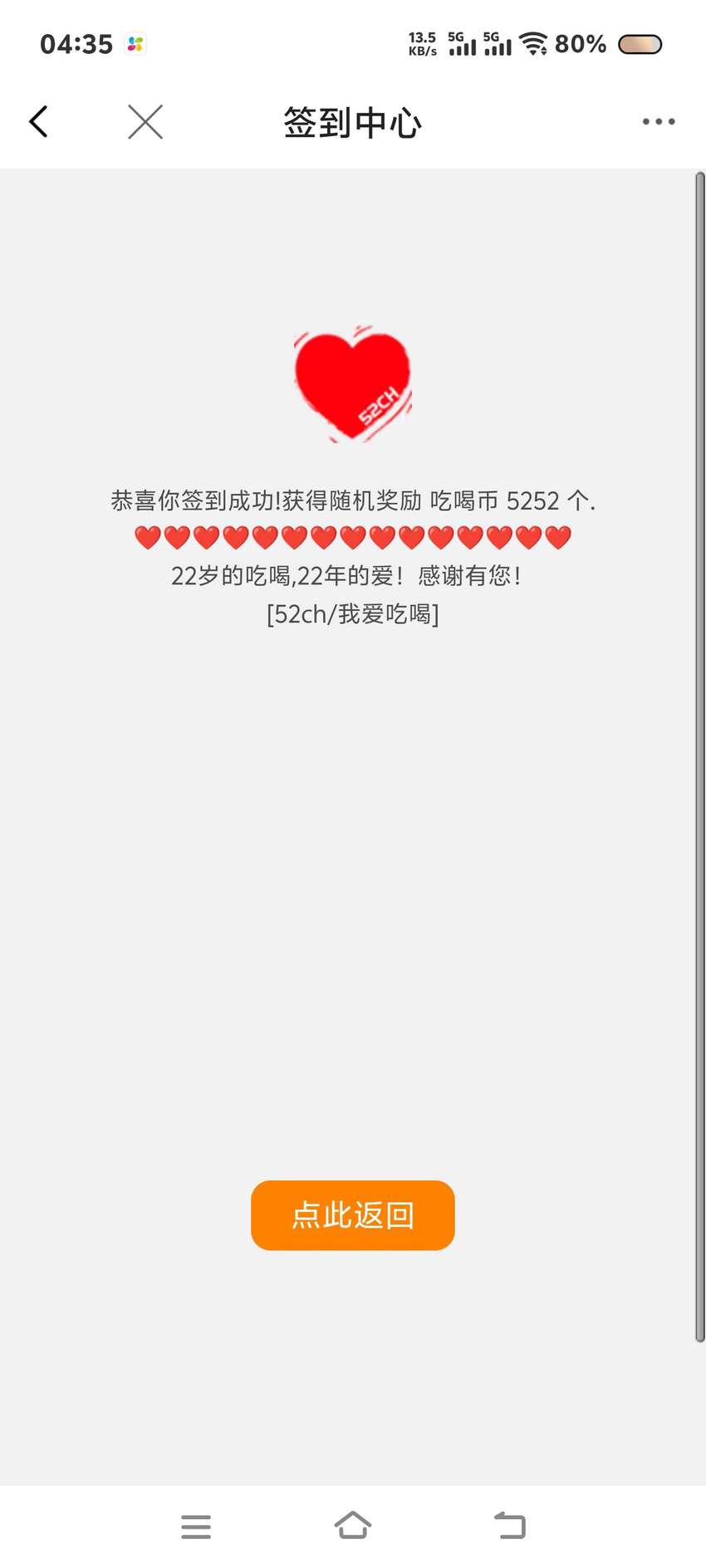Tap the back arrow in header
The width and height of the screenshot is (706, 1568).
[x=38, y=122]
